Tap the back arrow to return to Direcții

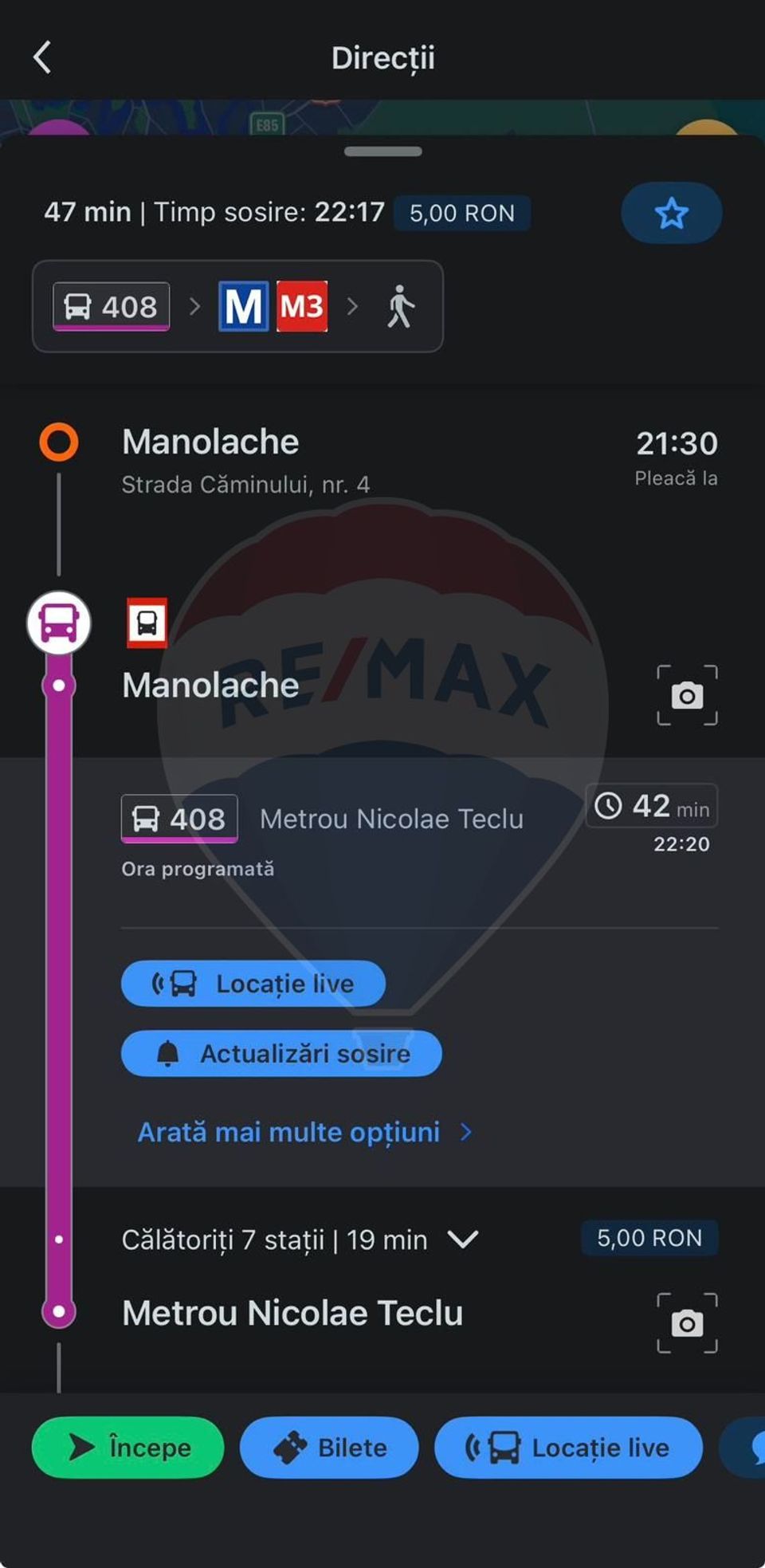pos(44,57)
